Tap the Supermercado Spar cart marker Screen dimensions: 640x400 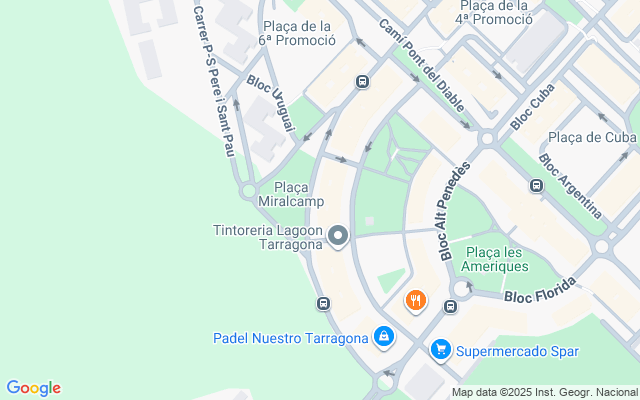440,350
